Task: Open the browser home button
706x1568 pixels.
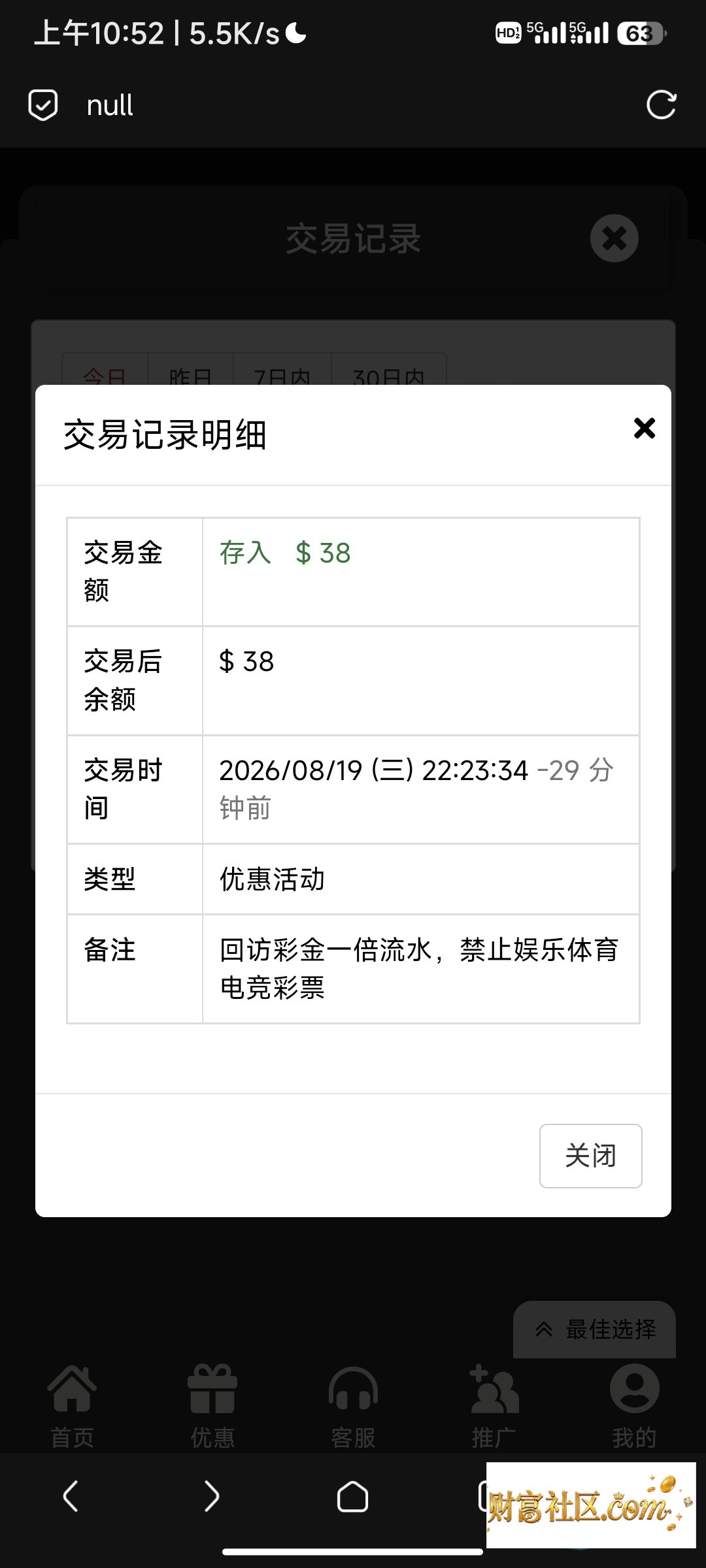Action: [352, 1496]
